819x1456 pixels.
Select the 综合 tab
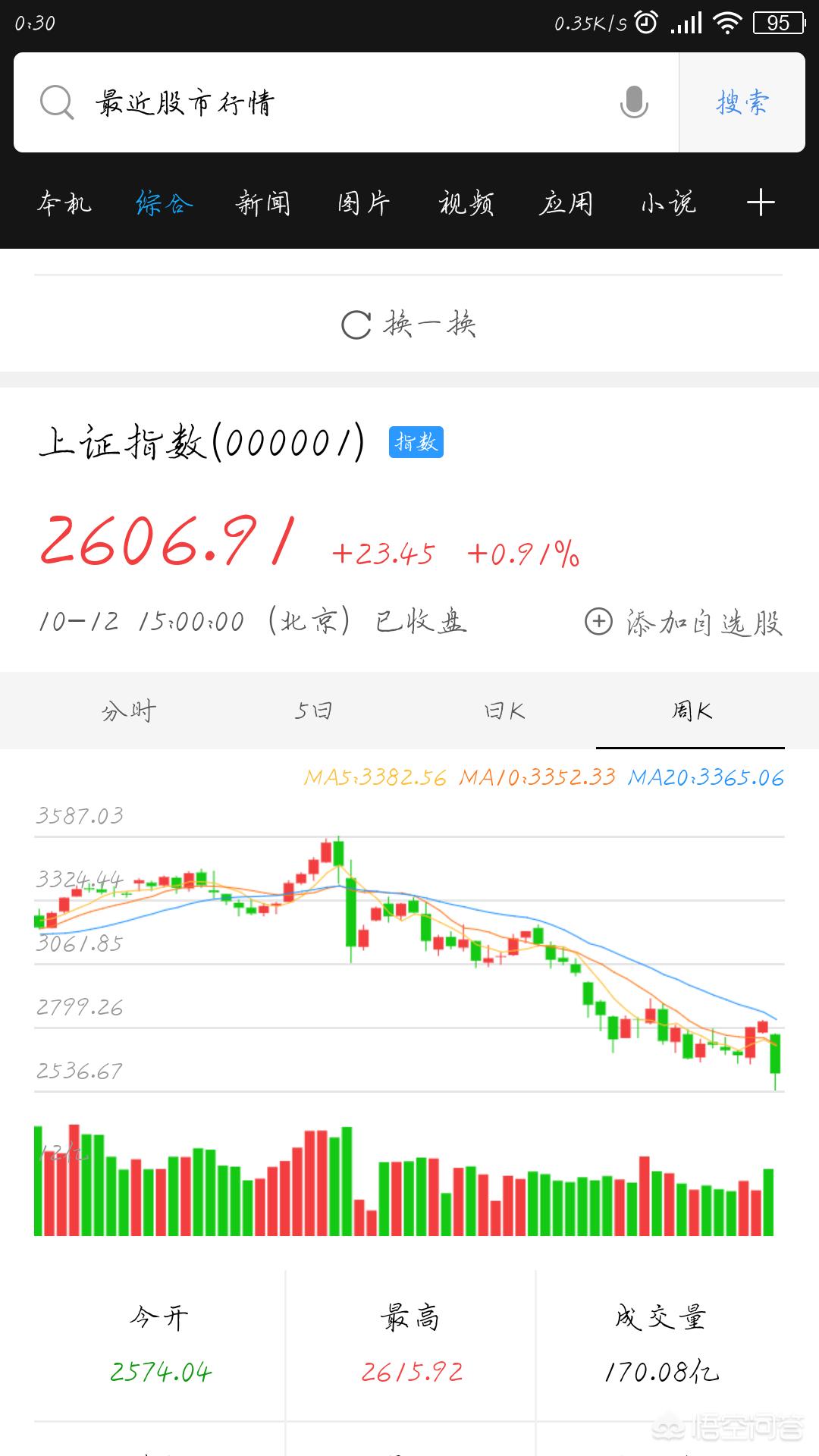pyautogui.click(x=165, y=203)
